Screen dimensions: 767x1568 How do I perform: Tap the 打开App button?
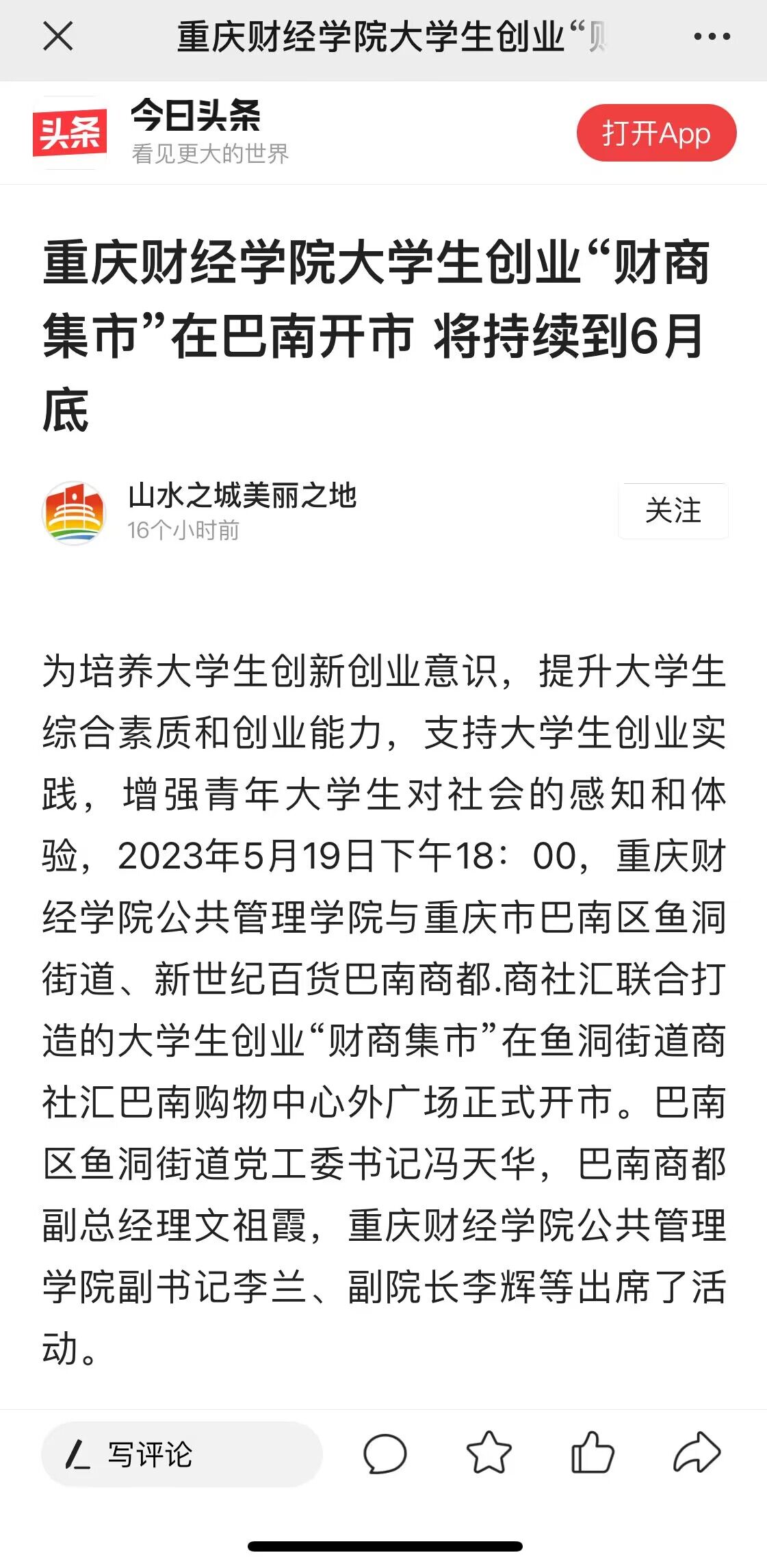click(655, 133)
